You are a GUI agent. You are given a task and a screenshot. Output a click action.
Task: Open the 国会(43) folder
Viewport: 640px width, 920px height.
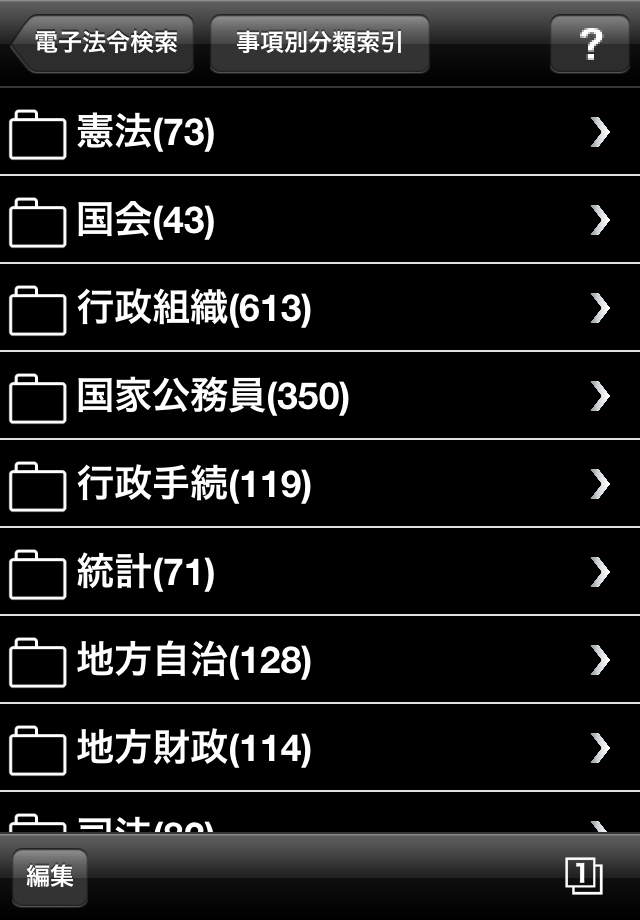320,220
